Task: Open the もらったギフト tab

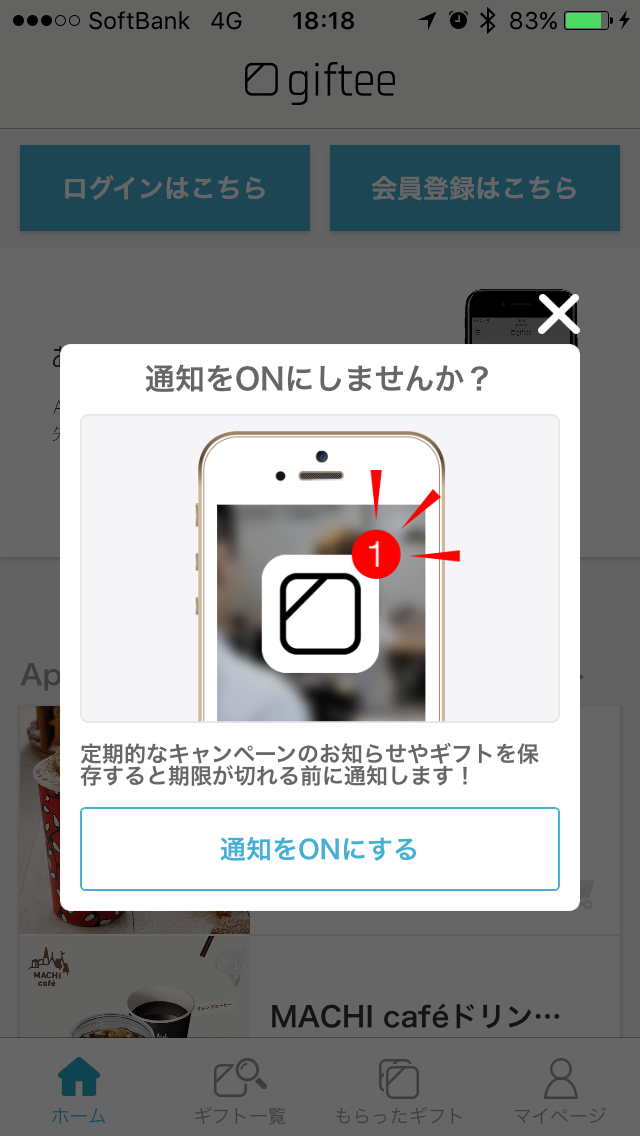Action: [x=399, y=1088]
